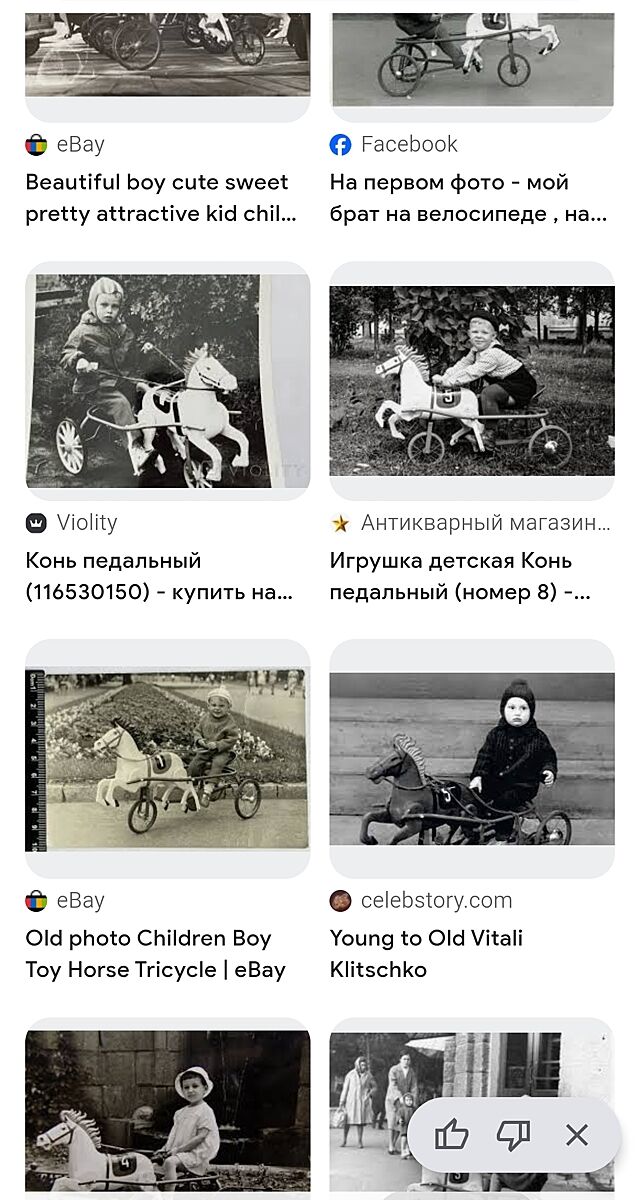Viewport: 640px width, 1200px height.
Task: Open the girl on white horse photo
Action: (167, 1110)
